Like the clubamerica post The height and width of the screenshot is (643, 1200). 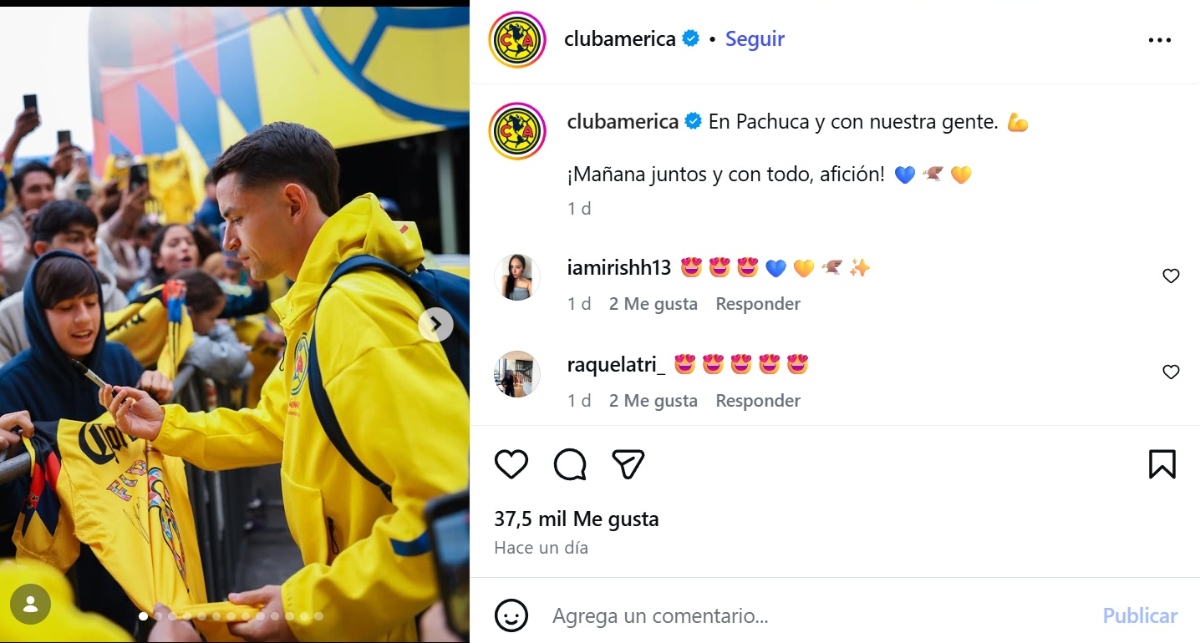pyautogui.click(x=511, y=464)
